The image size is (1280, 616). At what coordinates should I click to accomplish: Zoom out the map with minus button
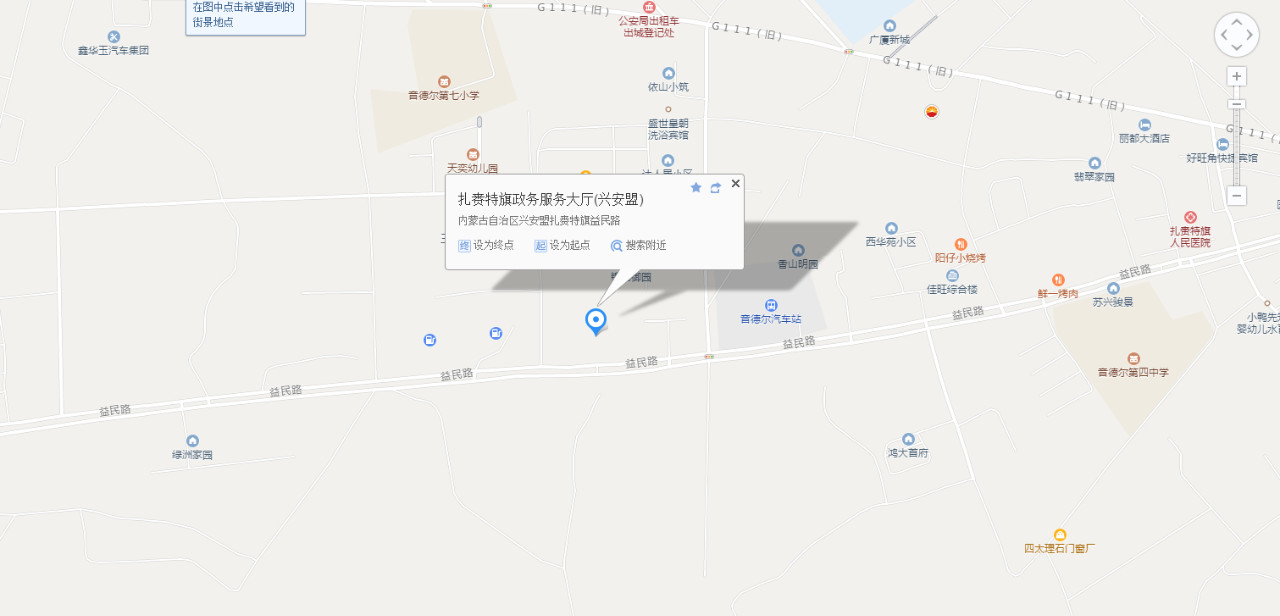pyautogui.click(x=1237, y=196)
